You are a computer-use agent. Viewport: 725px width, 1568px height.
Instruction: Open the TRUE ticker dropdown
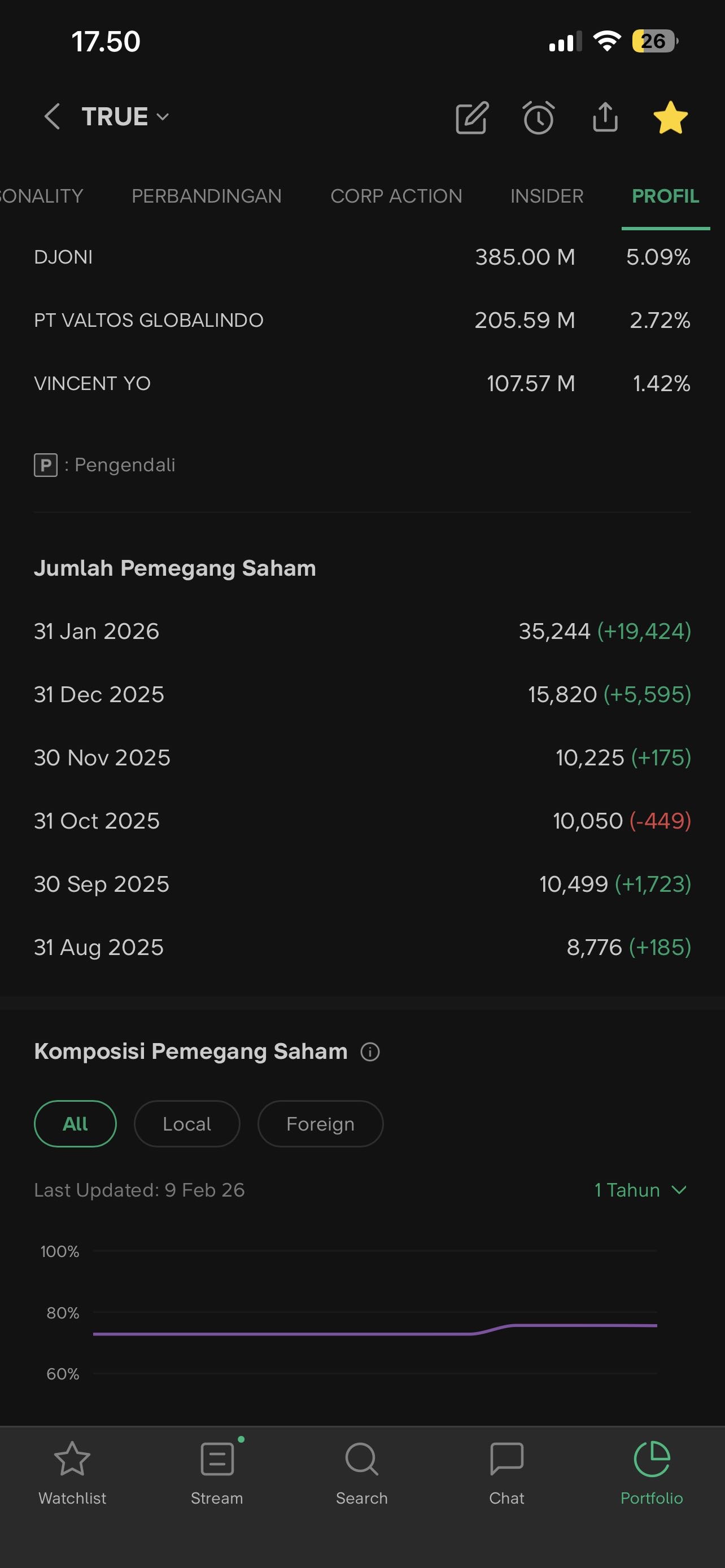click(125, 116)
